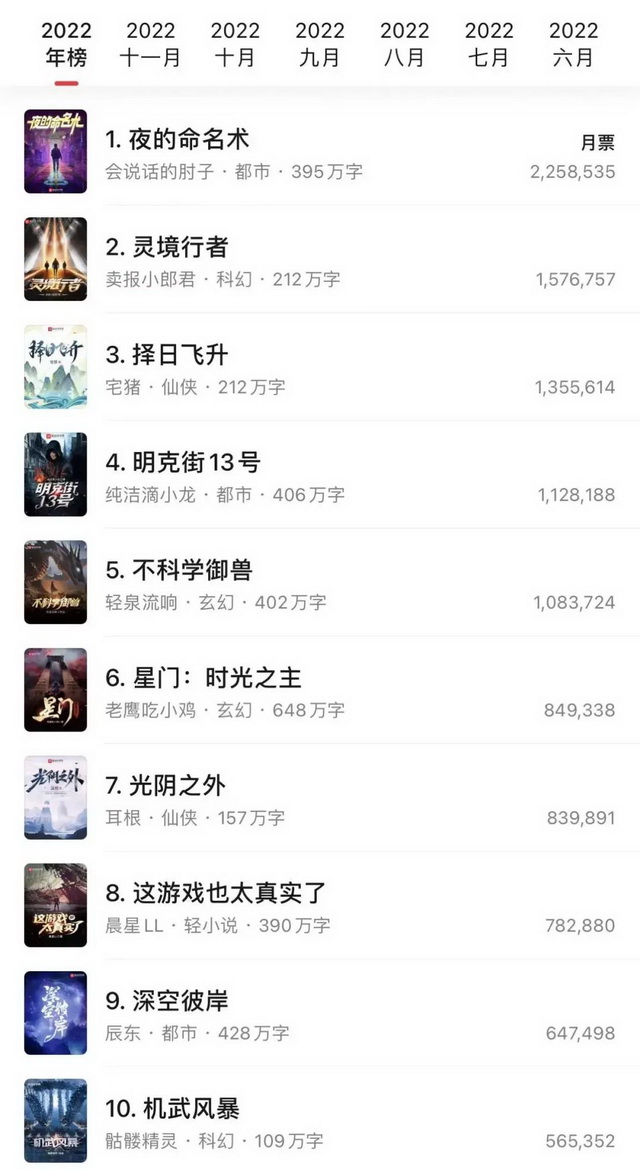
Task: Open the novel 夜的命名术
Action: (x=177, y=138)
